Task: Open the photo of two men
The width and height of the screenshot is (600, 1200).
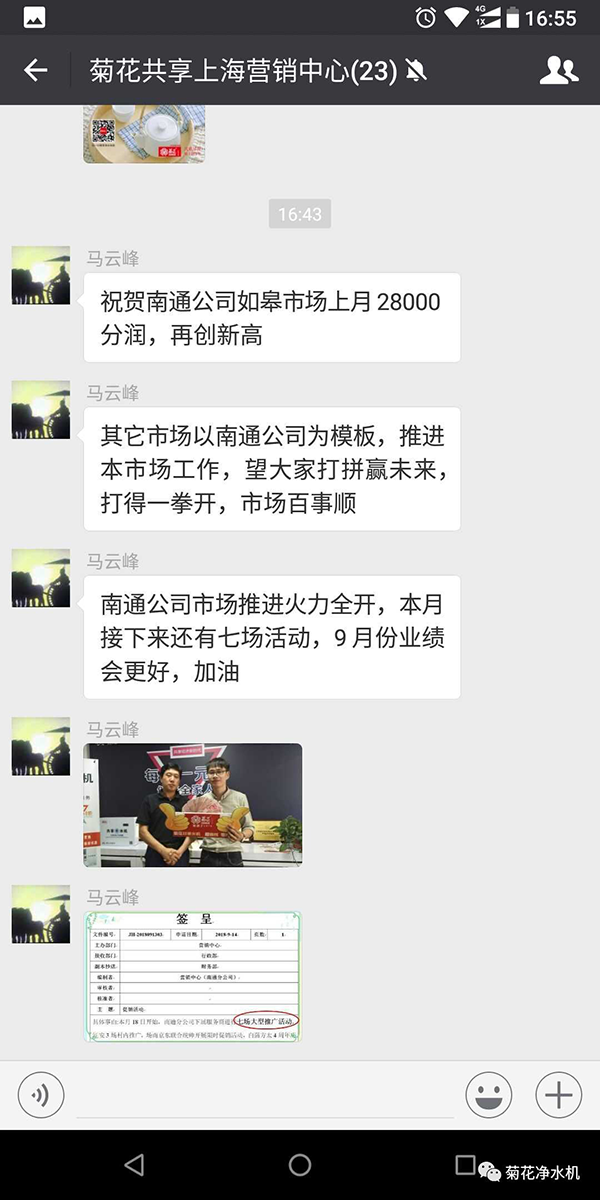Action: point(193,805)
